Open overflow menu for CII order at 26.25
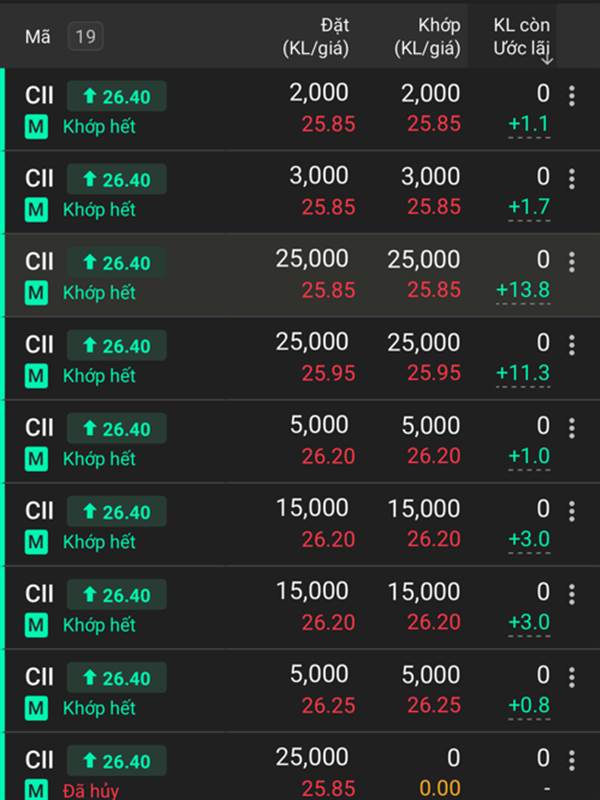The width and height of the screenshot is (600, 800). click(x=572, y=677)
